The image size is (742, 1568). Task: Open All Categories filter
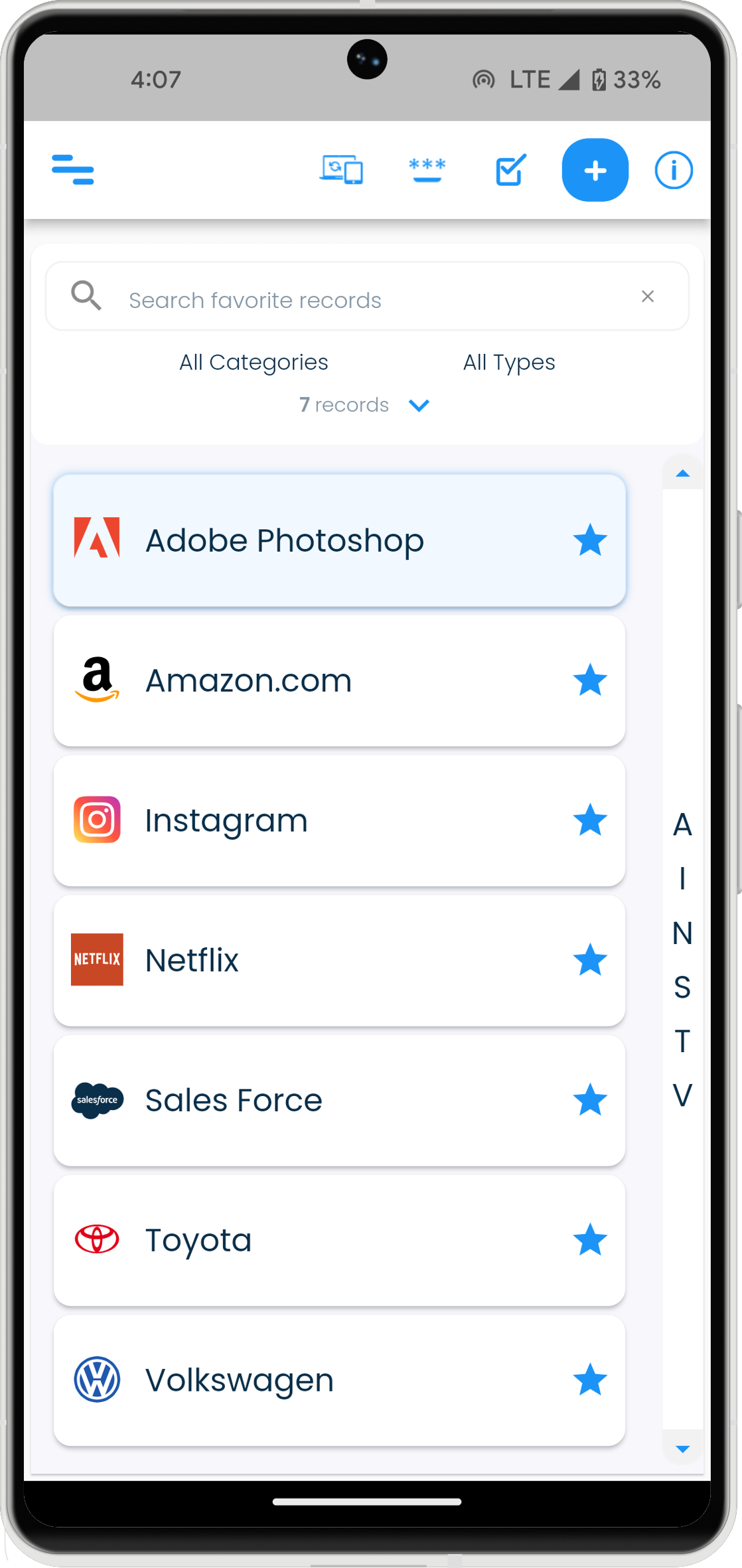click(254, 362)
